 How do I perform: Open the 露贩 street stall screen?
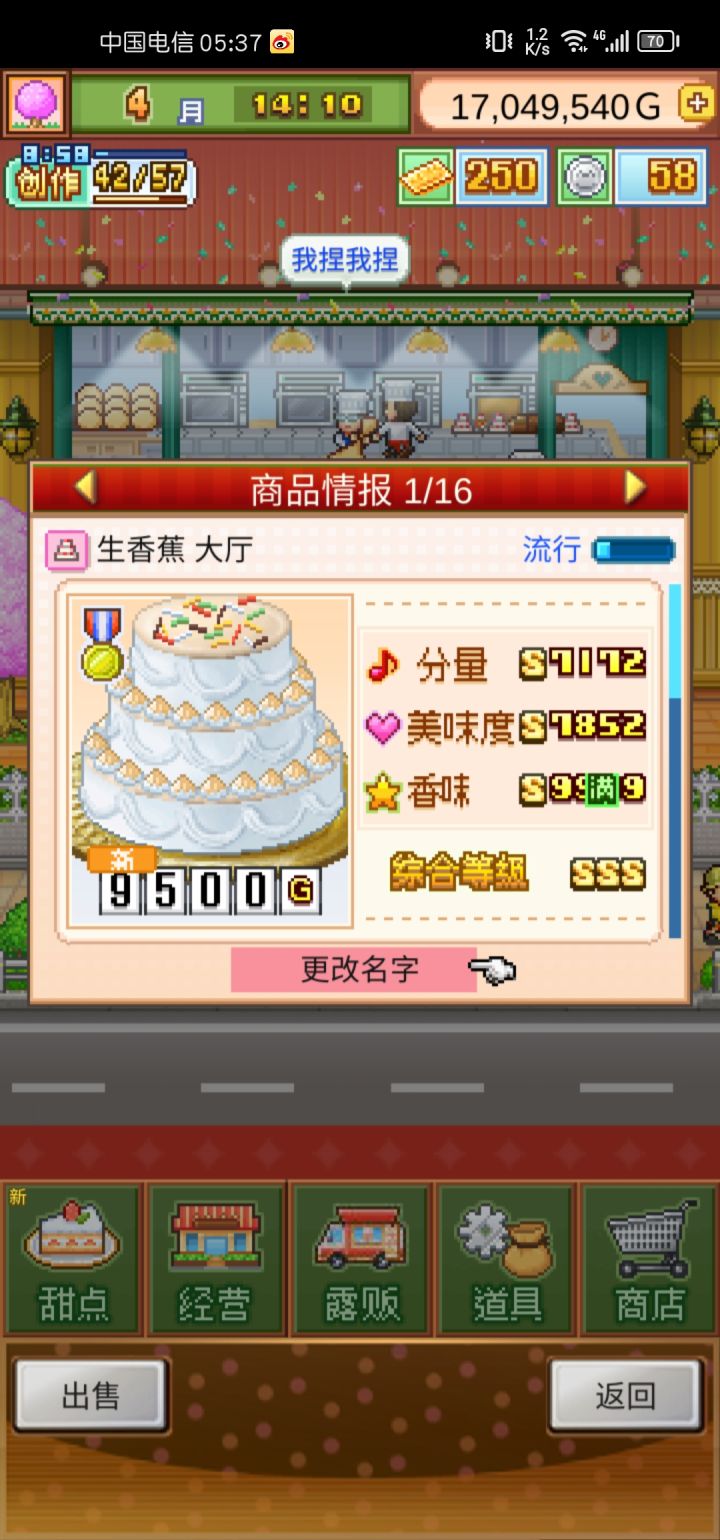[360, 1258]
